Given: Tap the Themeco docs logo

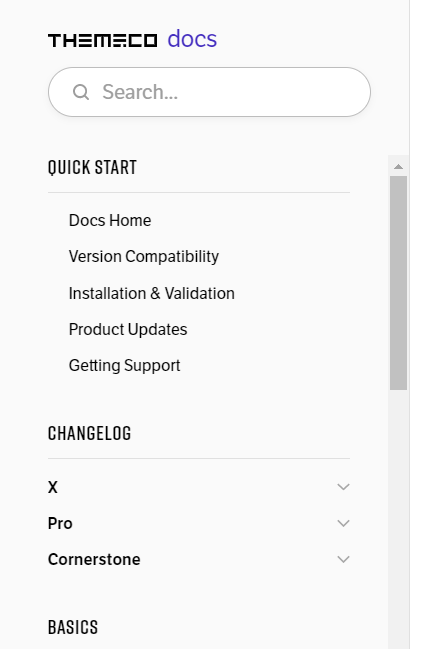Looking at the screenshot, I should click(132, 40).
